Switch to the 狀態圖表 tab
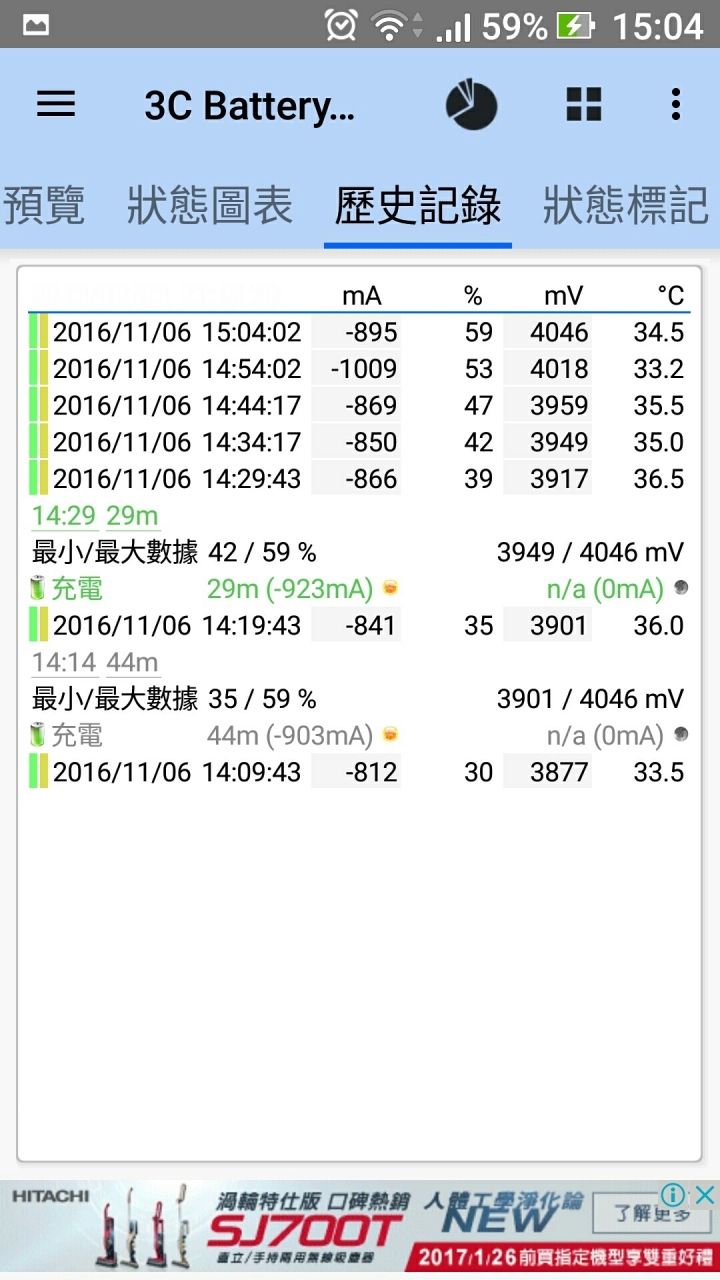The width and height of the screenshot is (720, 1280). pyautogui.click(x=210, y=206)
